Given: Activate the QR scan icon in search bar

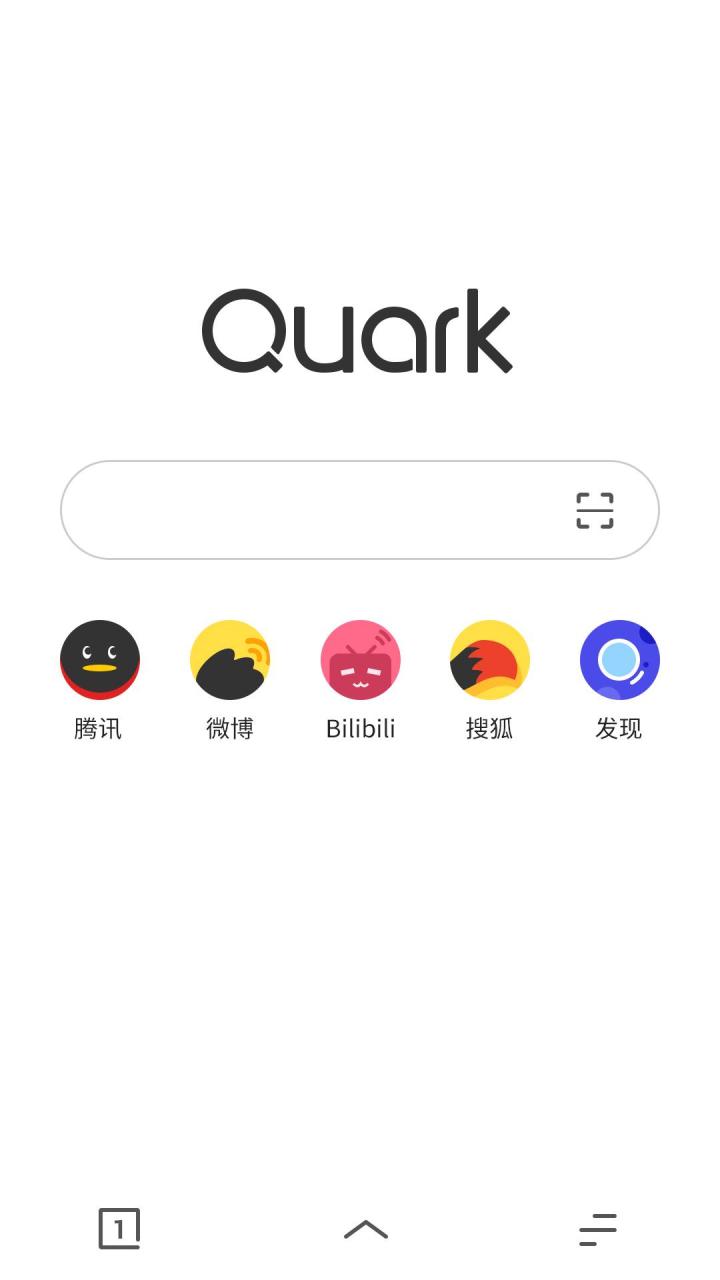Looking at the screenshot, I should tap(595, 510).
